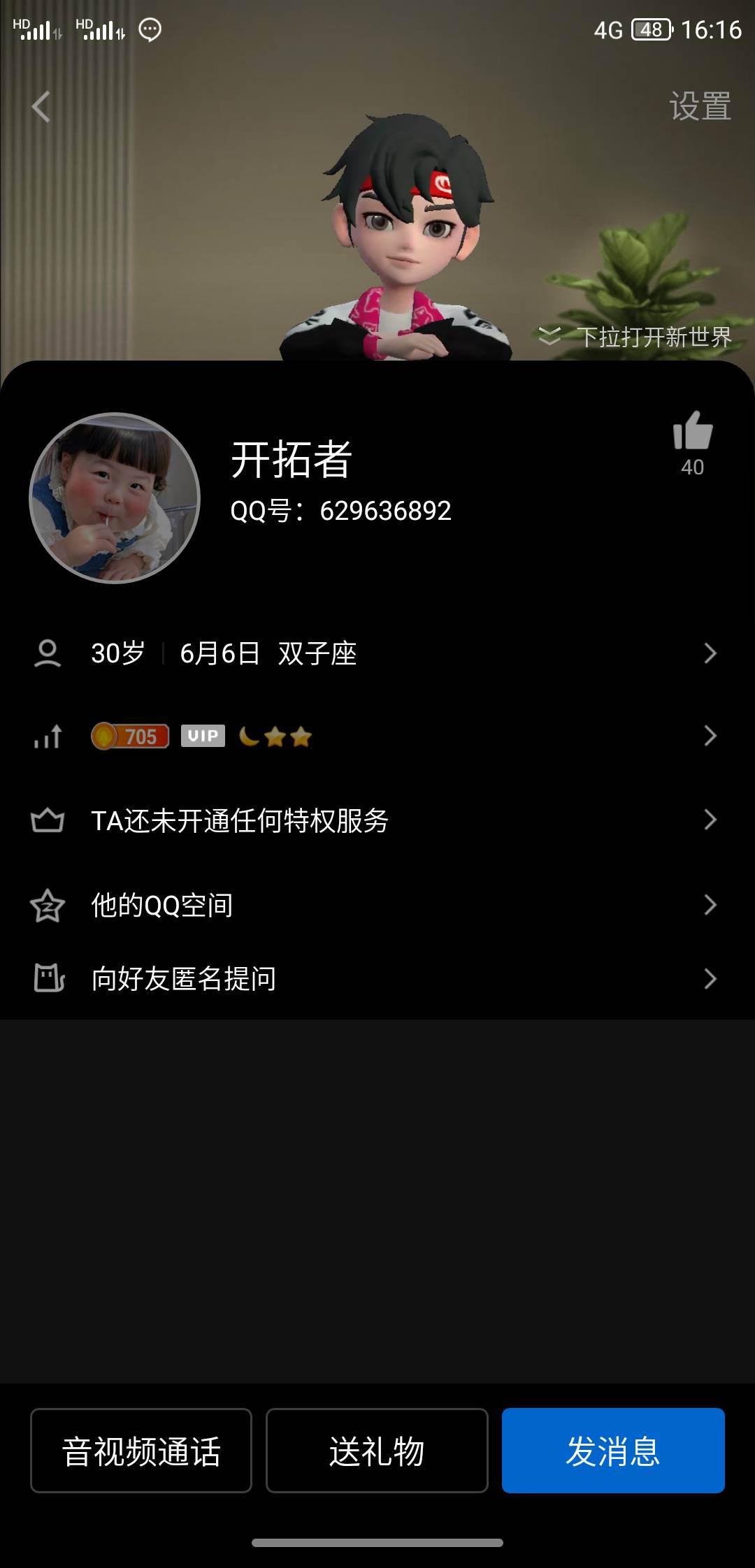View the profile avatar photo
755x1568 pixels.
tap(115, 498)
